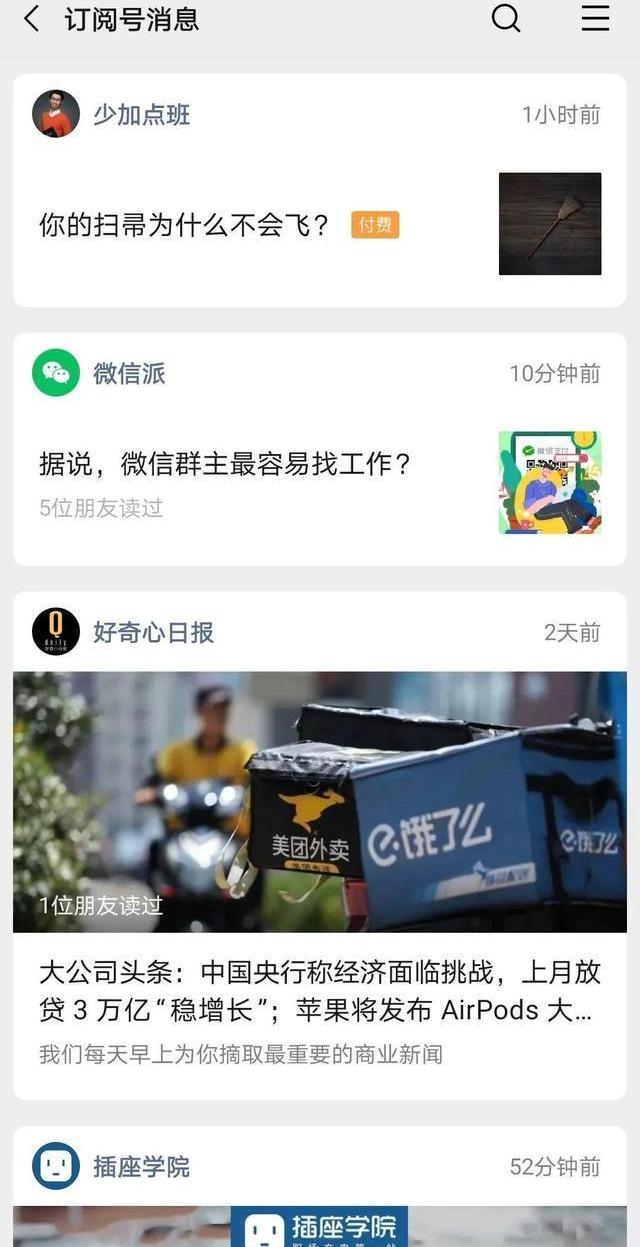Open search in subscription messages

tap(506, 19)
